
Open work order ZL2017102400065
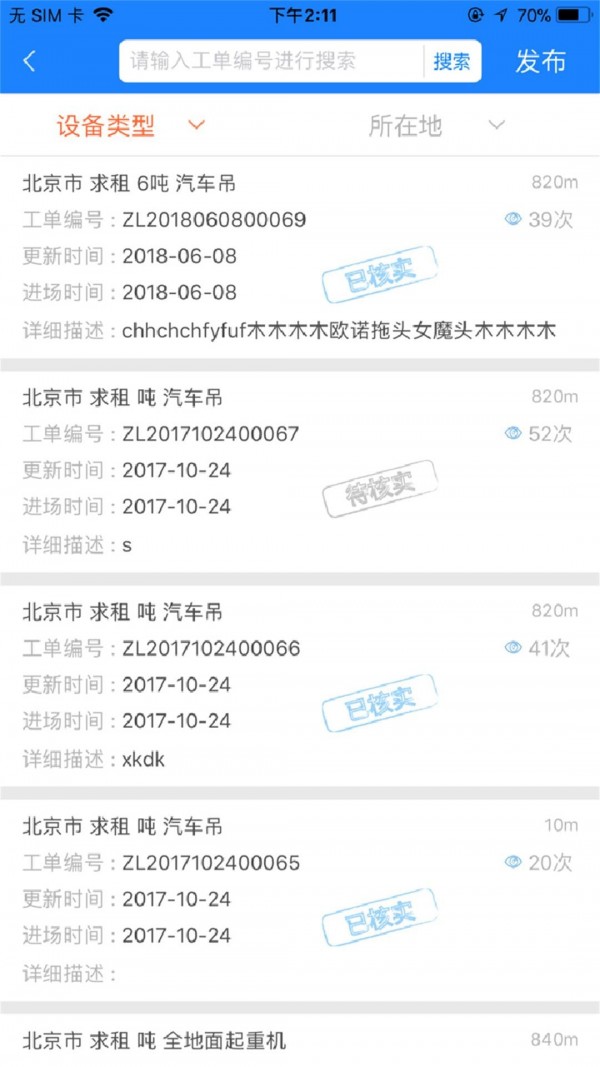300,899
